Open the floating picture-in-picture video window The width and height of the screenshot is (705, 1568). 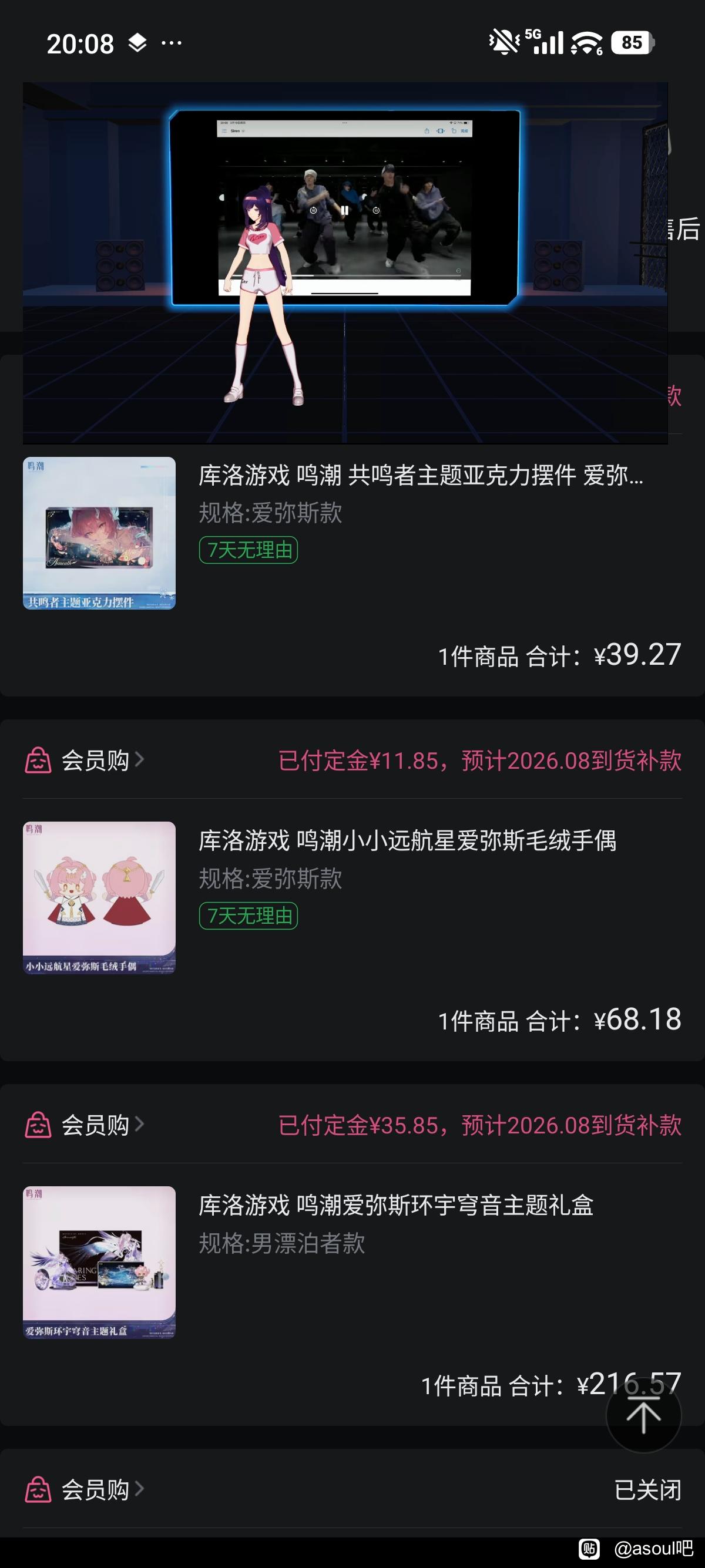coord(345,263)
